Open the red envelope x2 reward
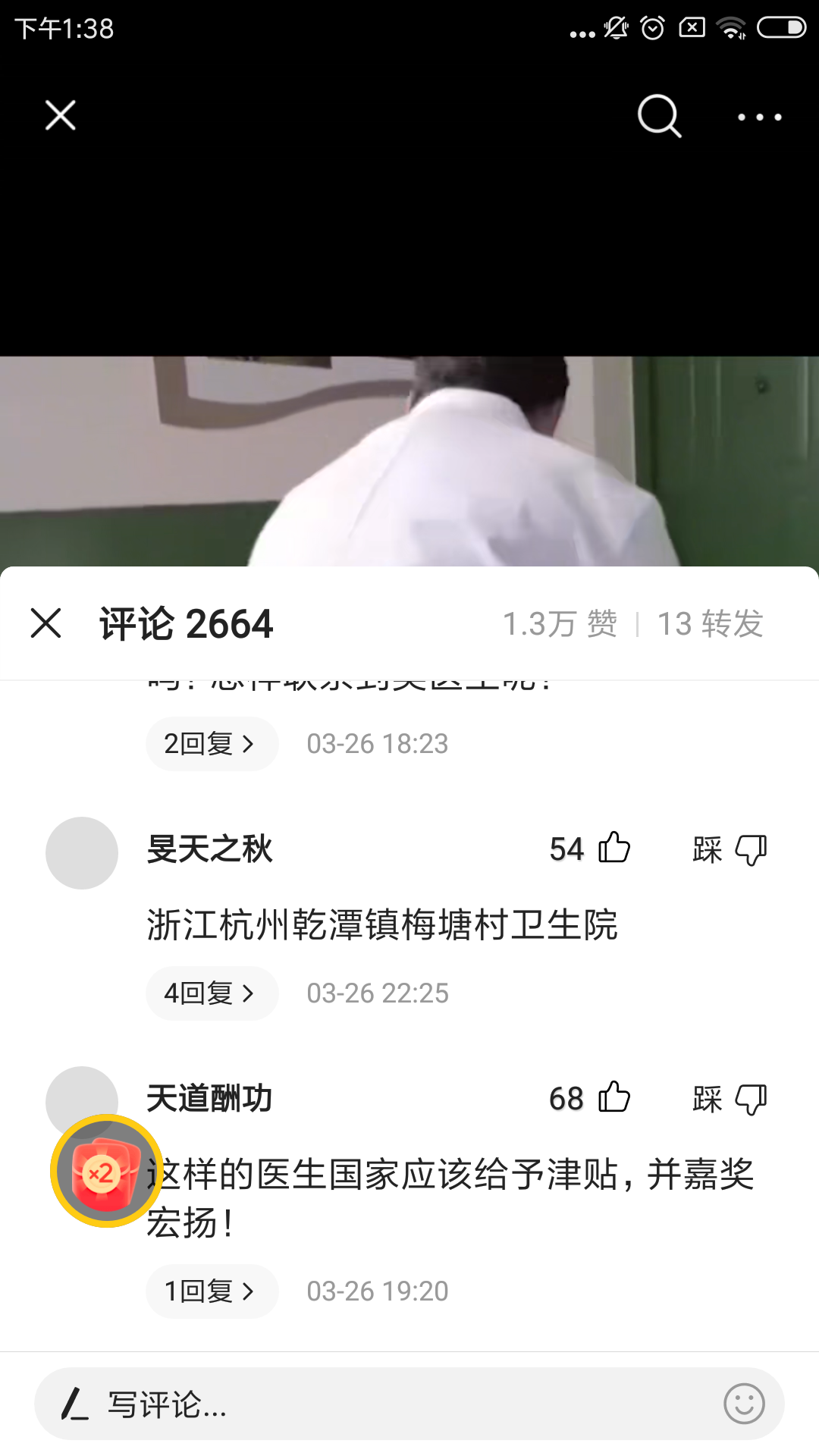The height and width of the screenshot is (1456, 819). coord(106,1172)
